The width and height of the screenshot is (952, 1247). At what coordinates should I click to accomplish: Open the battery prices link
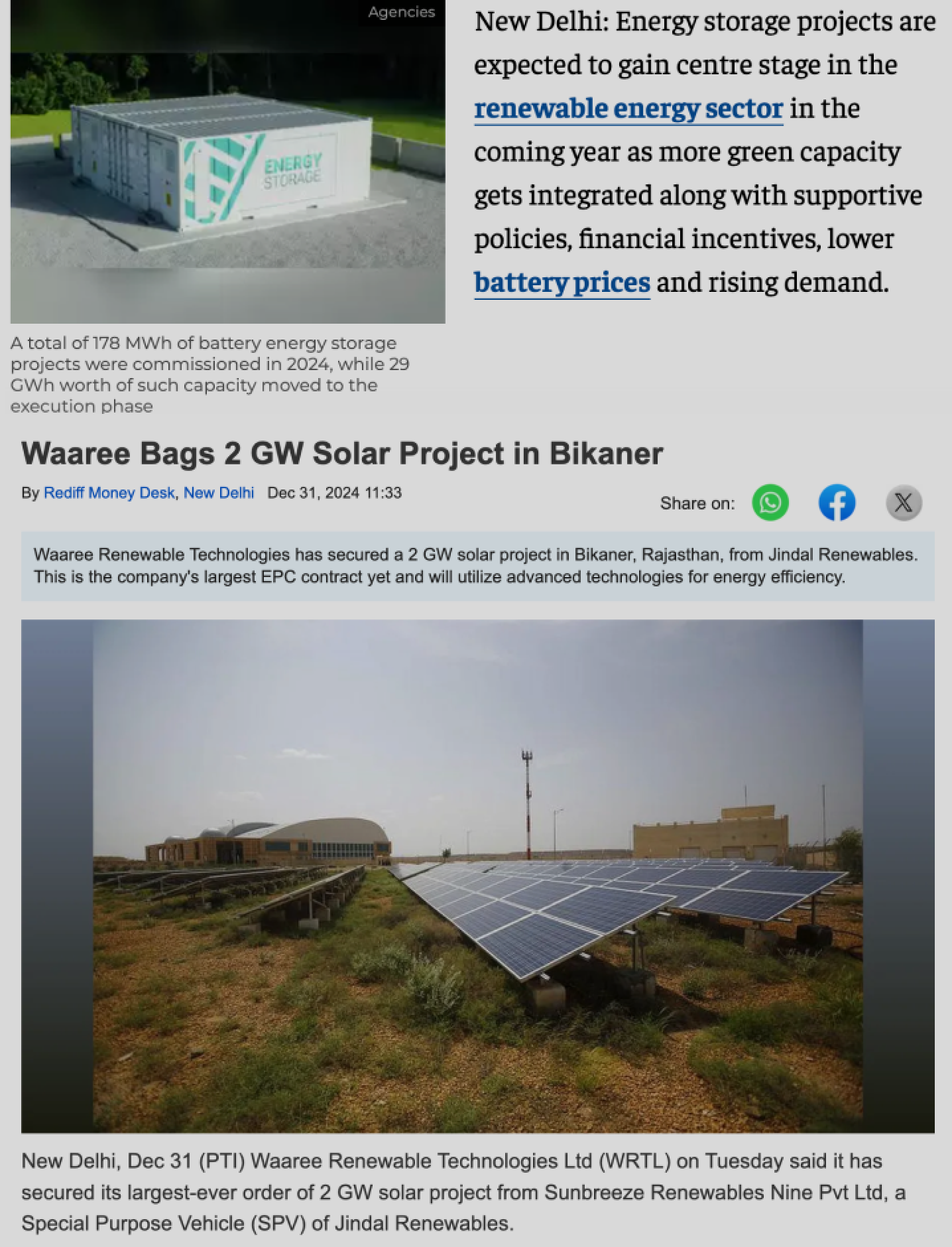[x=562, y=283]
